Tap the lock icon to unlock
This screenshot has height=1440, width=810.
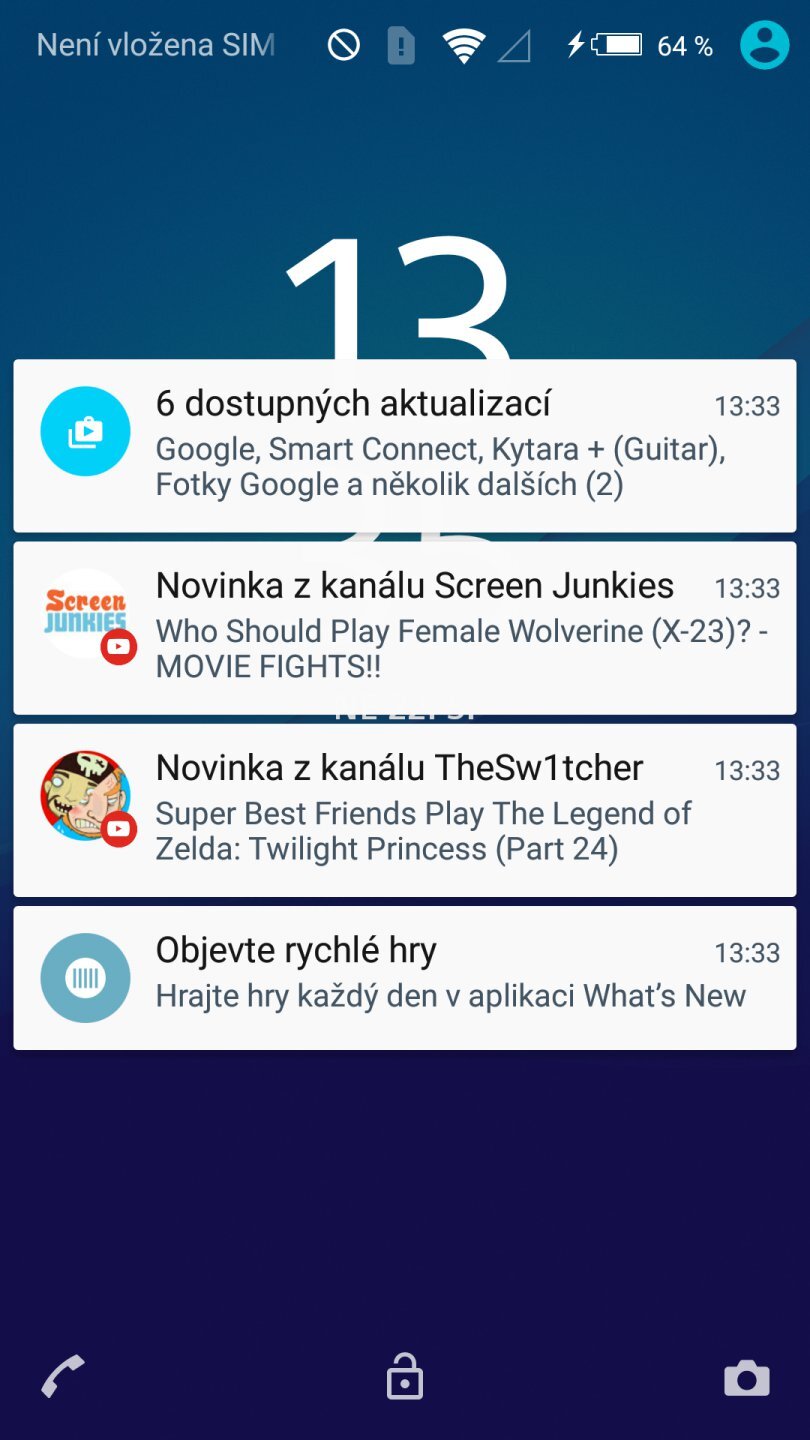[x=404, y=1376]
